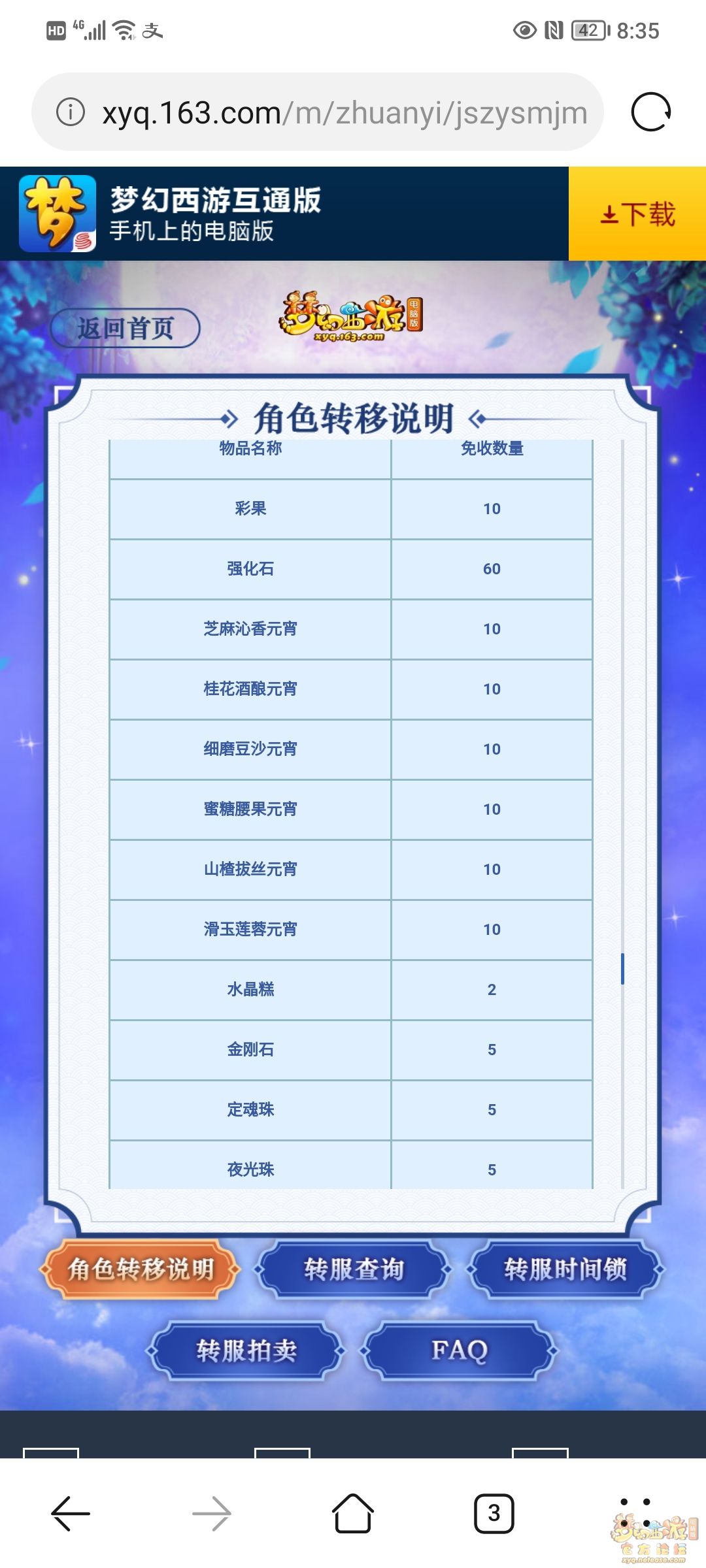This screenshot has height=1568, width=706.
Task: Tap 返回首页 to return home
Action: pos(126,328)
